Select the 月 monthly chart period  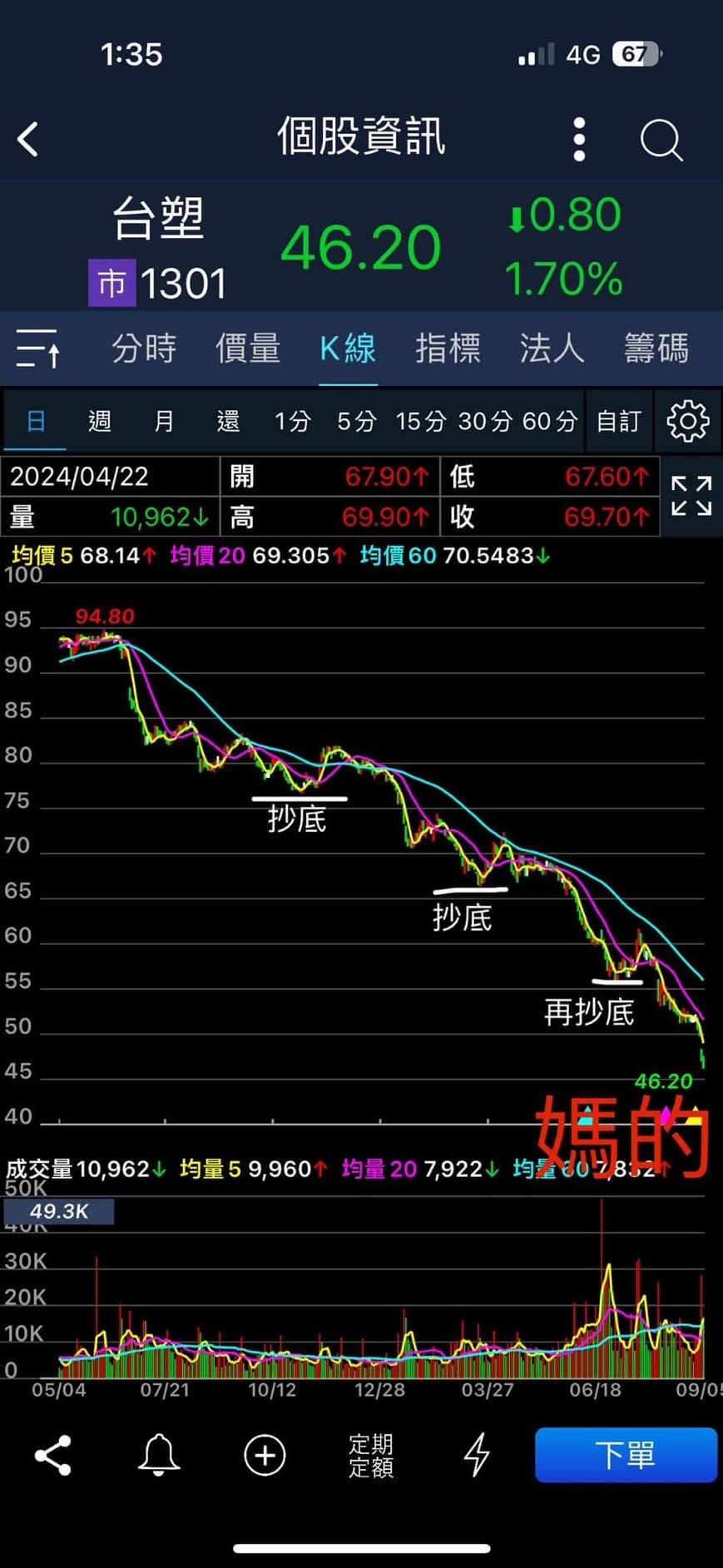click(x=164, y=422)
